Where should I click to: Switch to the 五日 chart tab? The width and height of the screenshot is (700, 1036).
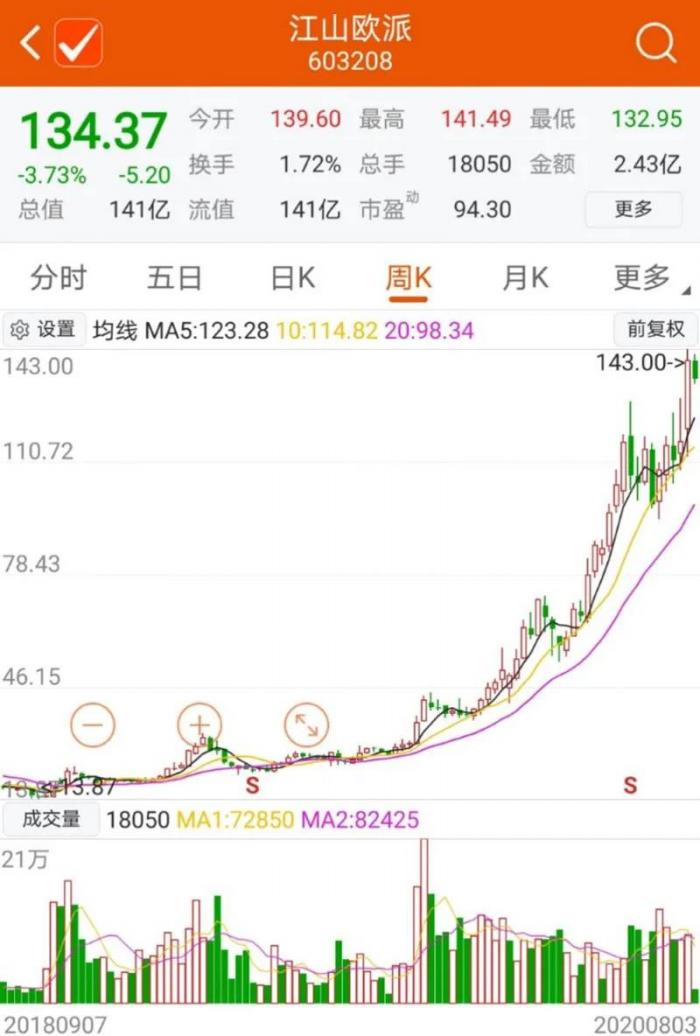pos(175,278)
